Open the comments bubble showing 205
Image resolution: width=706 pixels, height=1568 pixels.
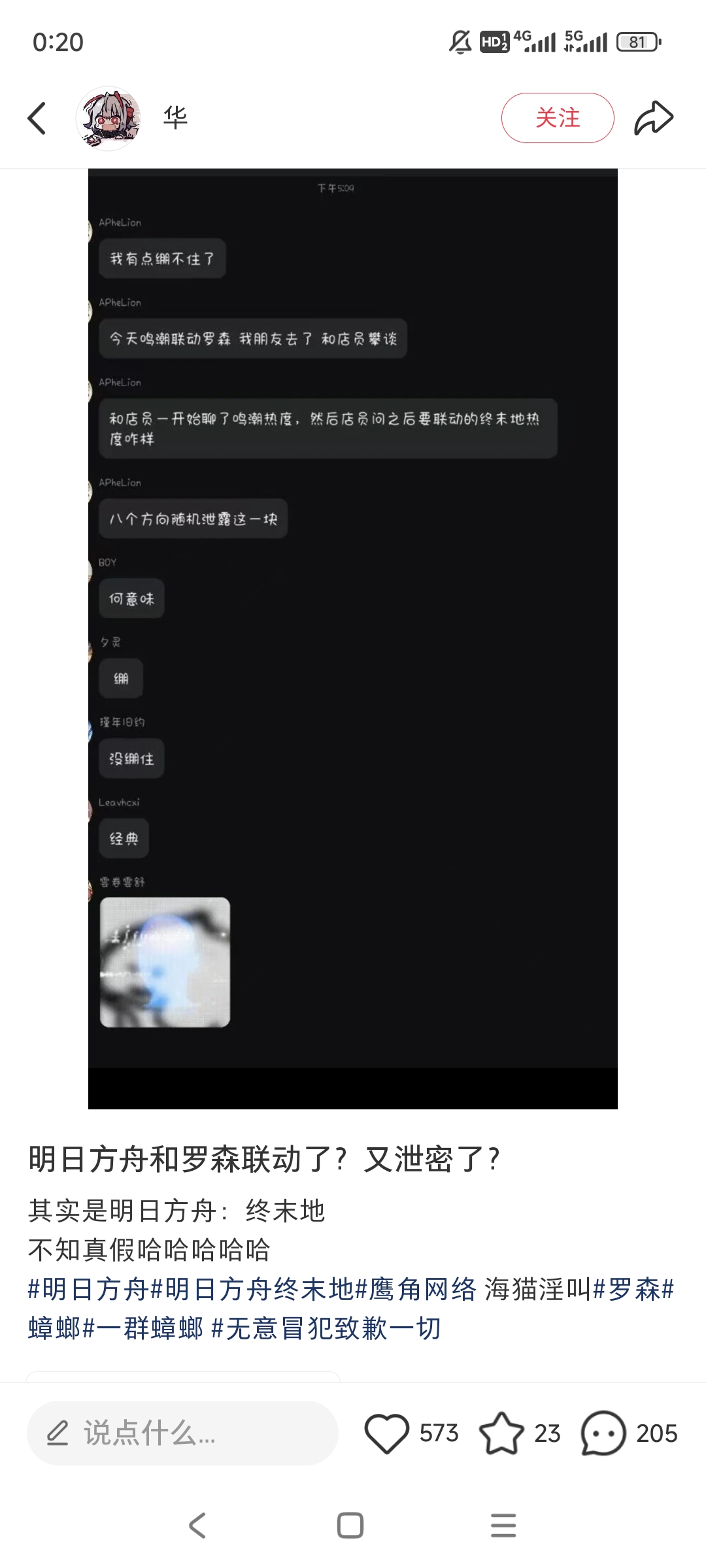[x=603, y=1433]
